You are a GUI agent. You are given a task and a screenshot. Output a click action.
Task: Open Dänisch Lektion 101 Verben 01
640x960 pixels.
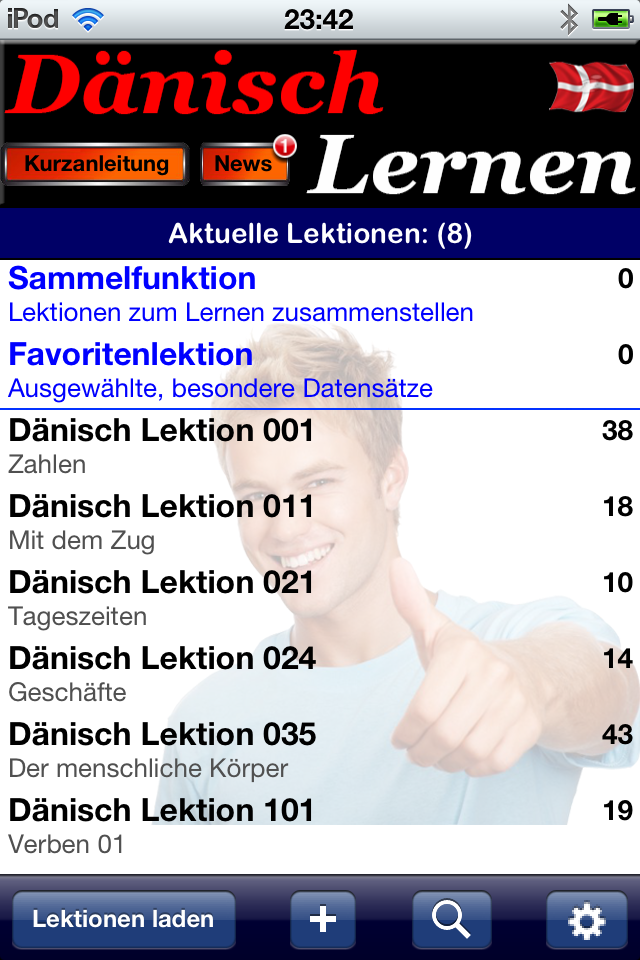click(320, 826)
